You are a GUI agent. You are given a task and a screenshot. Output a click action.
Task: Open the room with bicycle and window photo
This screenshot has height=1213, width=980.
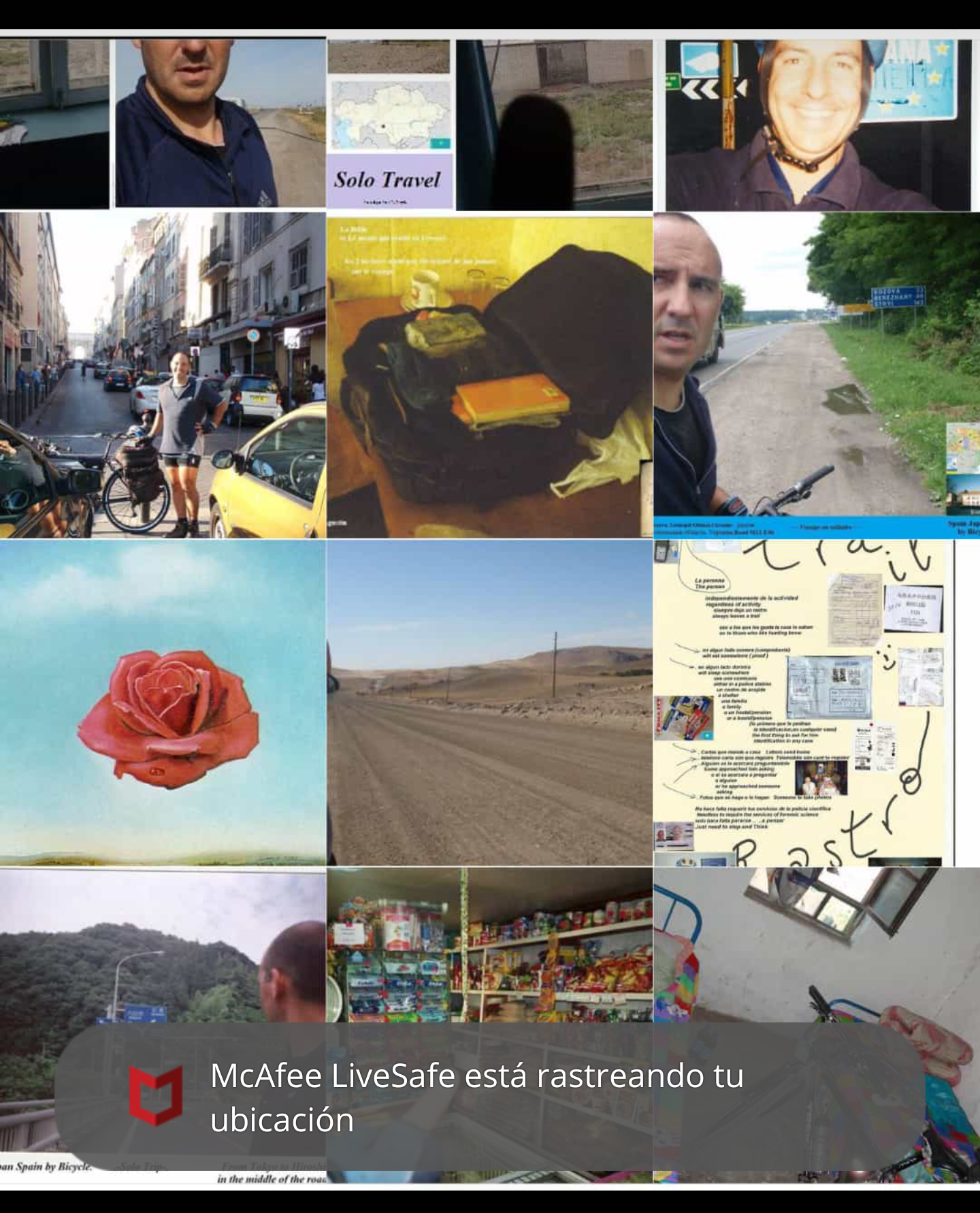pyautogui.click(x=816, y=946)
